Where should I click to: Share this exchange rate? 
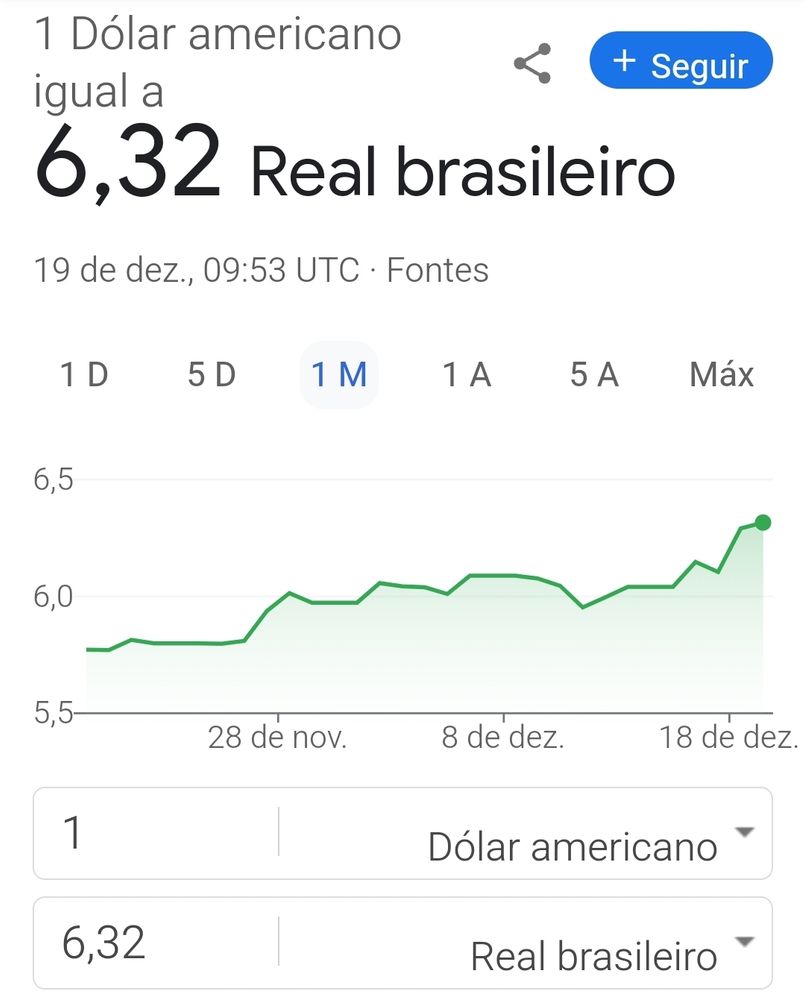pyautogui.click(x=532, y=64)
